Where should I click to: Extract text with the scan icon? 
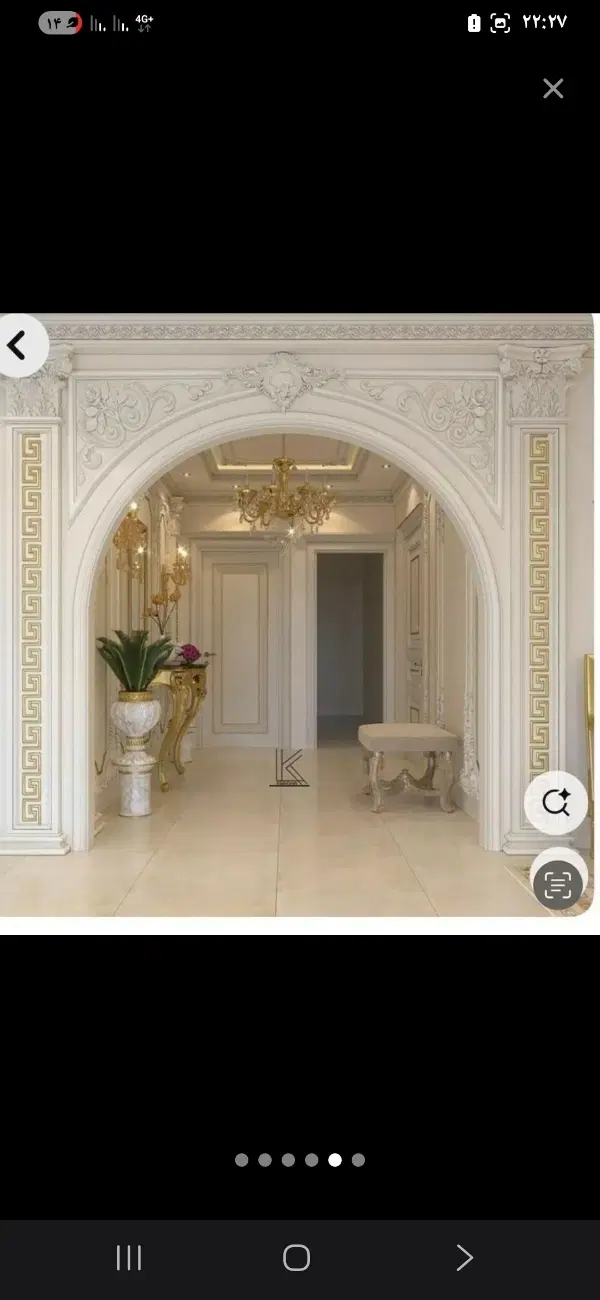coord(557,884)
